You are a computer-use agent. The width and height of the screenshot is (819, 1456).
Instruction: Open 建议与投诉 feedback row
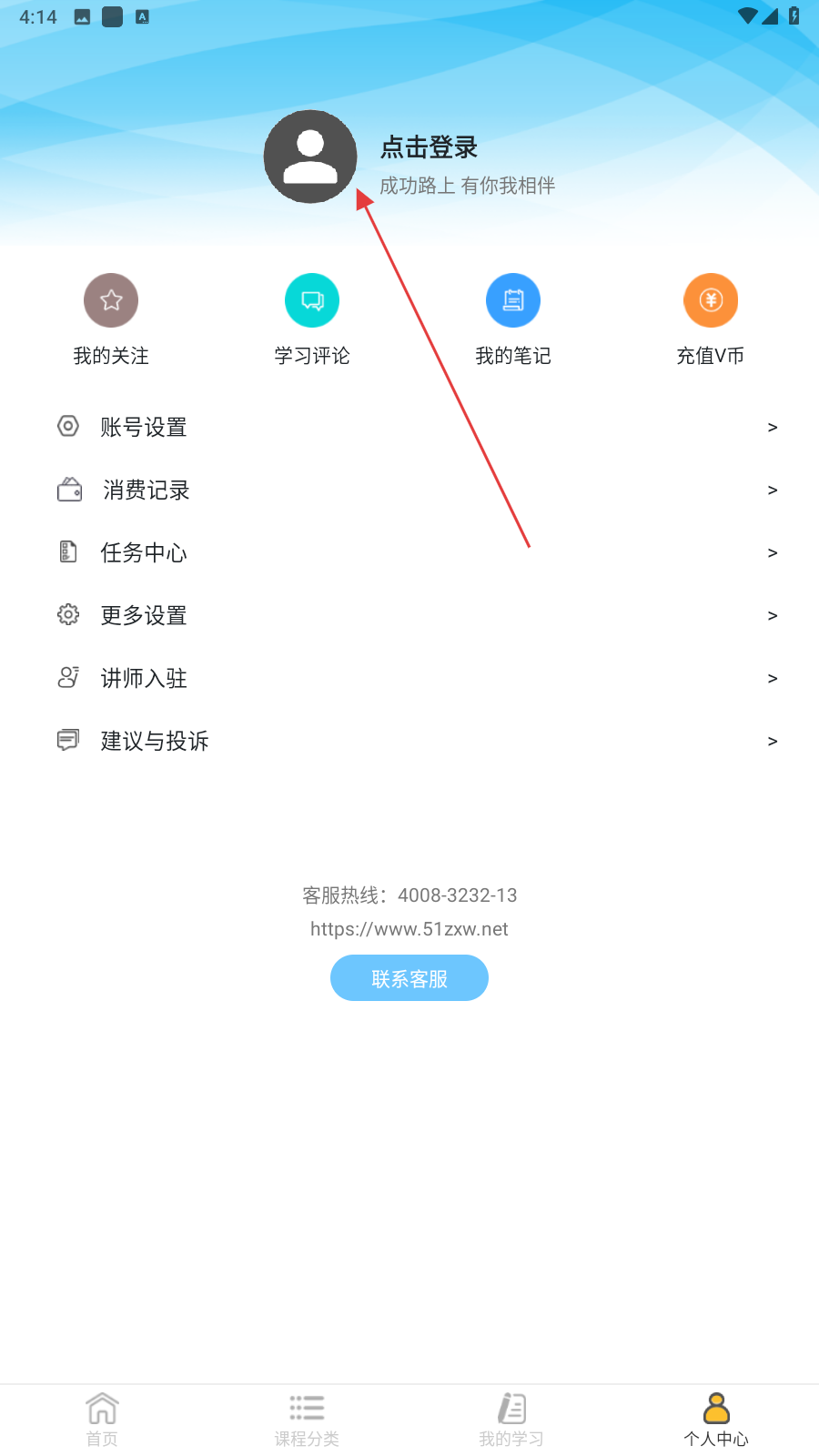point(409,741)
